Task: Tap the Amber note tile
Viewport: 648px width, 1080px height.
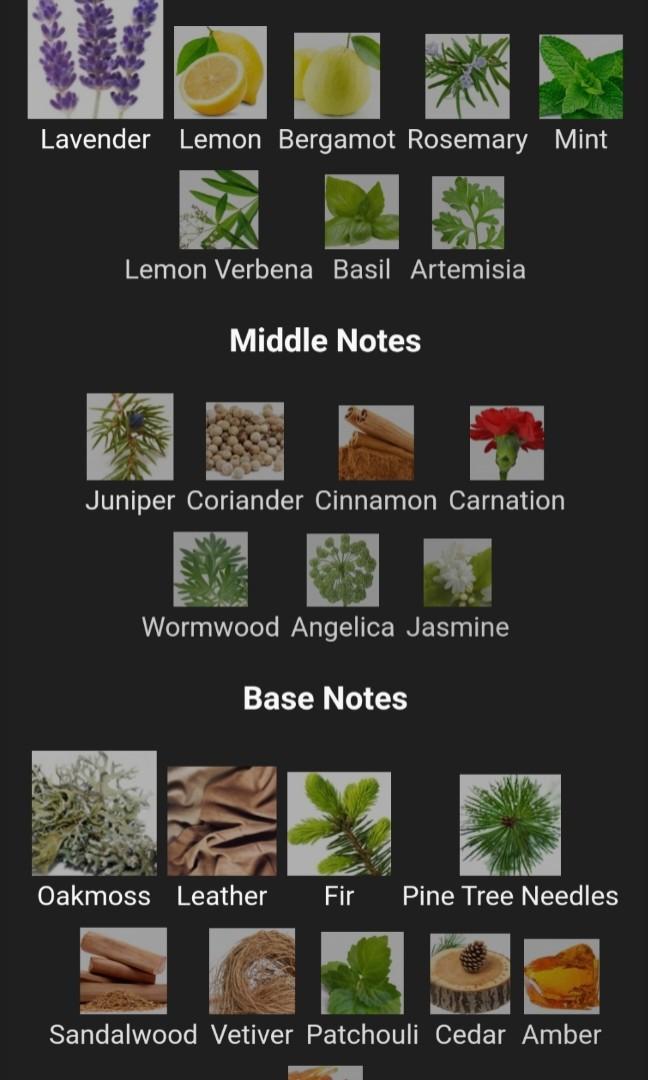Action: [x=562, y=976]
